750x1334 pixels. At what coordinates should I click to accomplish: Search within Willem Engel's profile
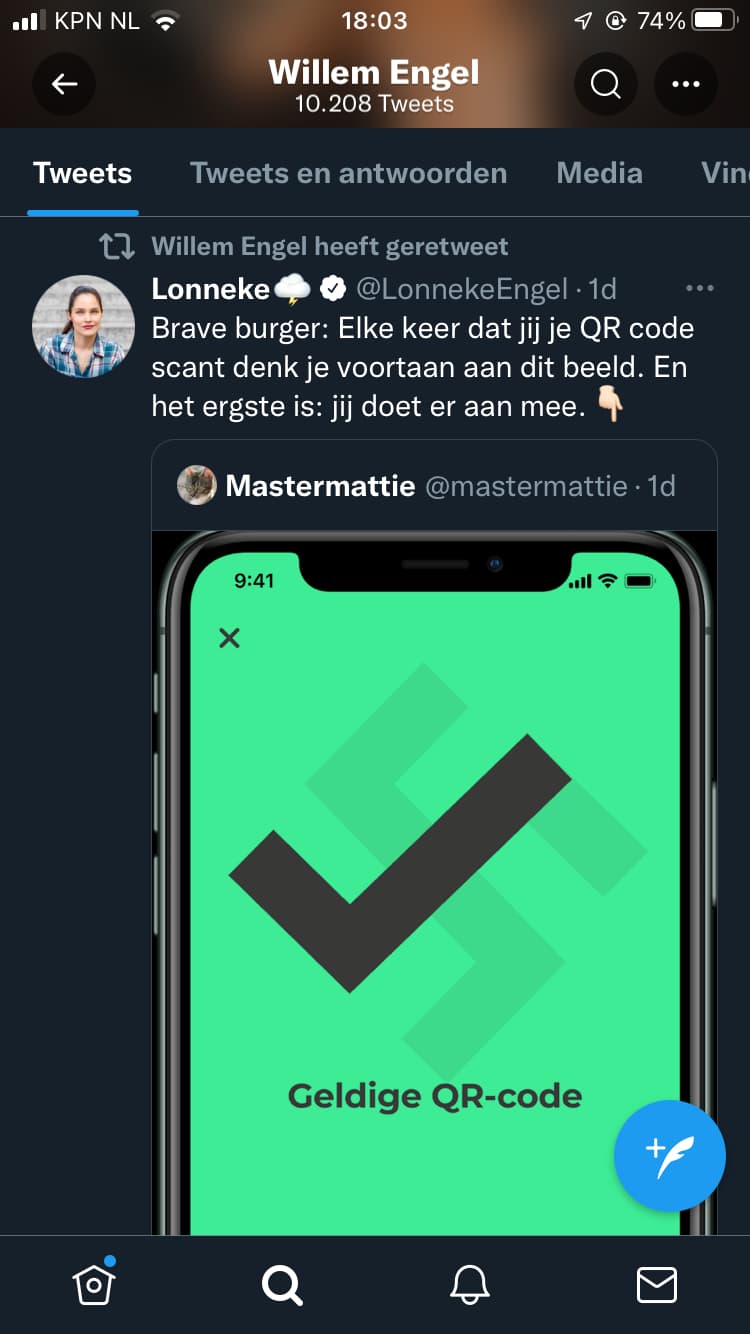[x=605, y=85]
